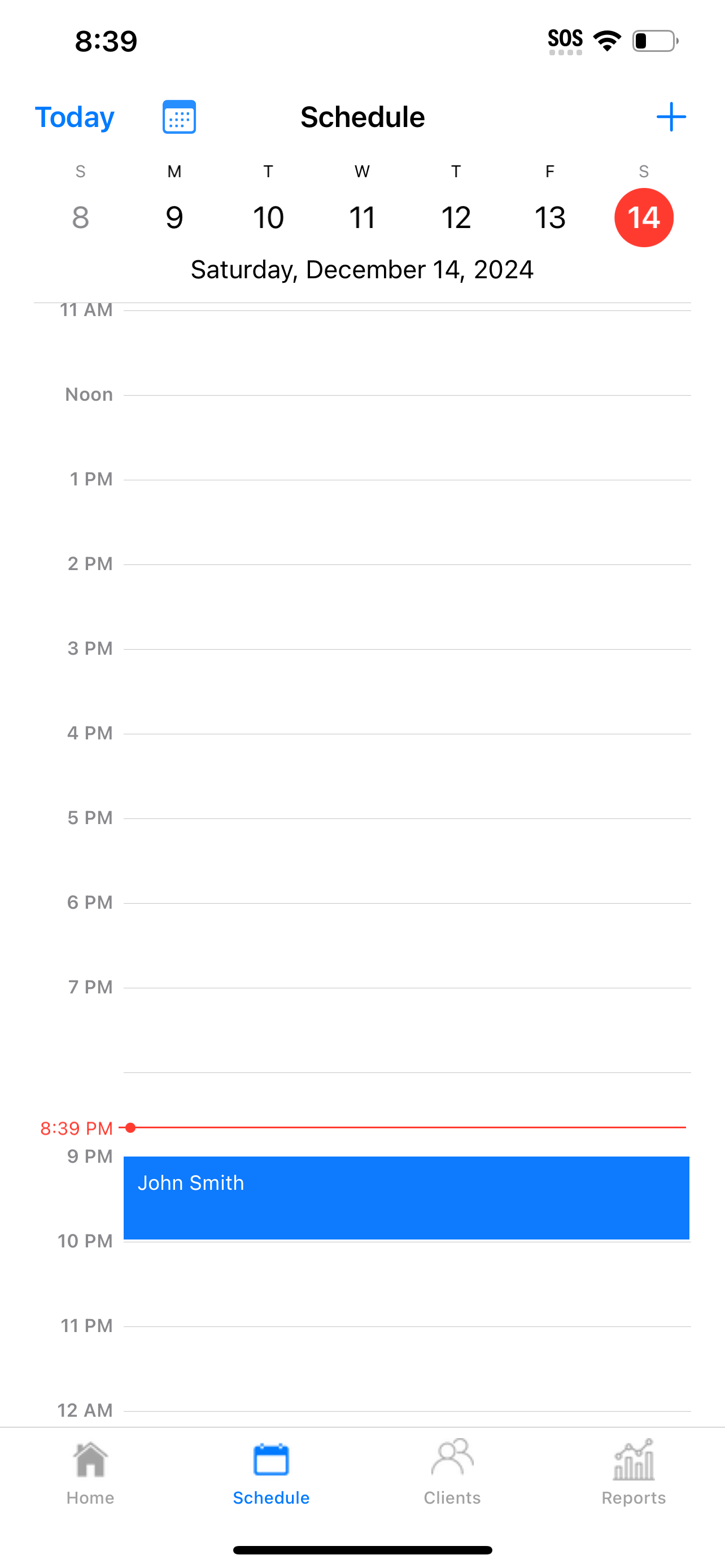The width and height of the screenshot is (725, 1568).
Task: Switch to the Schedule tab
Action: coord(272,1473)
